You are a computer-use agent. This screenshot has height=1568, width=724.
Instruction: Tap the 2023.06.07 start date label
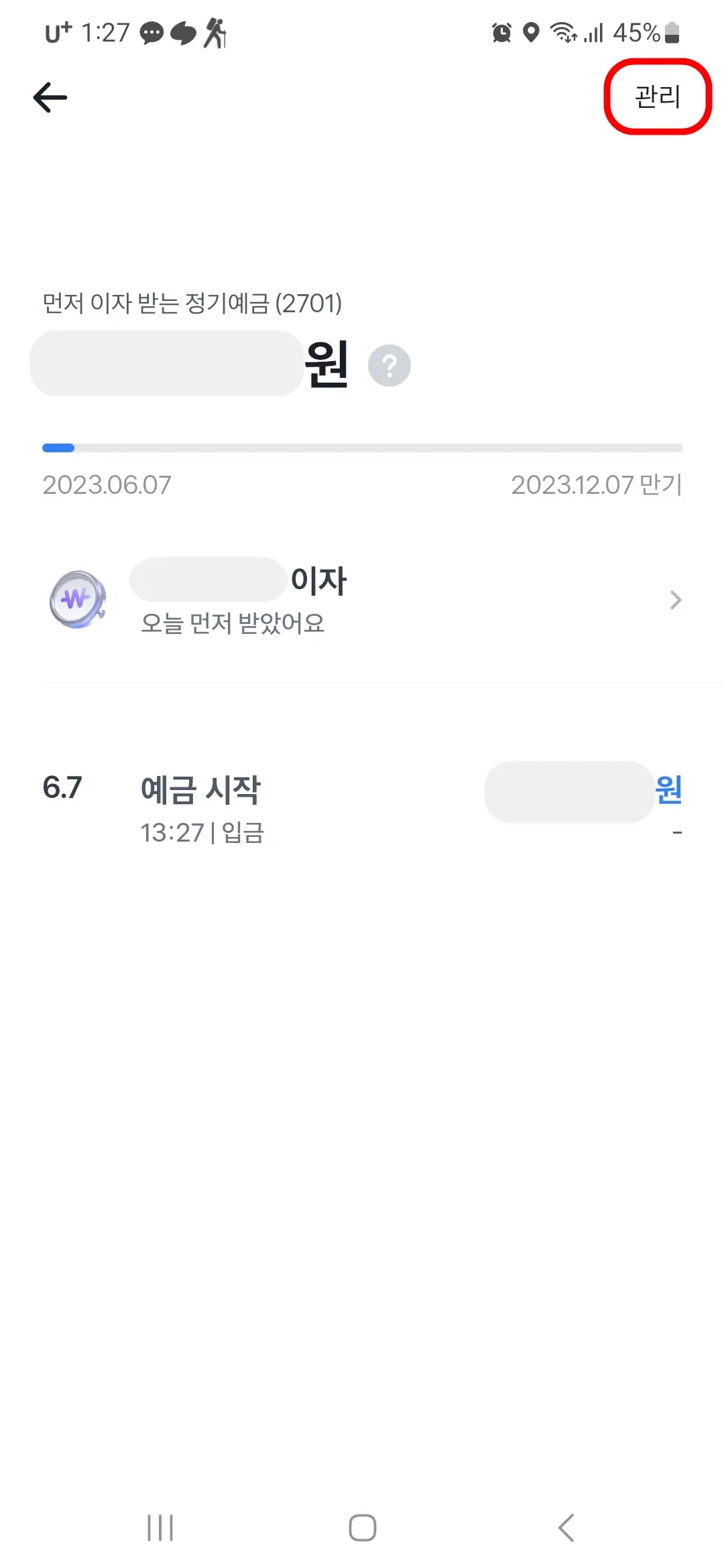click(x=106, y=485)
